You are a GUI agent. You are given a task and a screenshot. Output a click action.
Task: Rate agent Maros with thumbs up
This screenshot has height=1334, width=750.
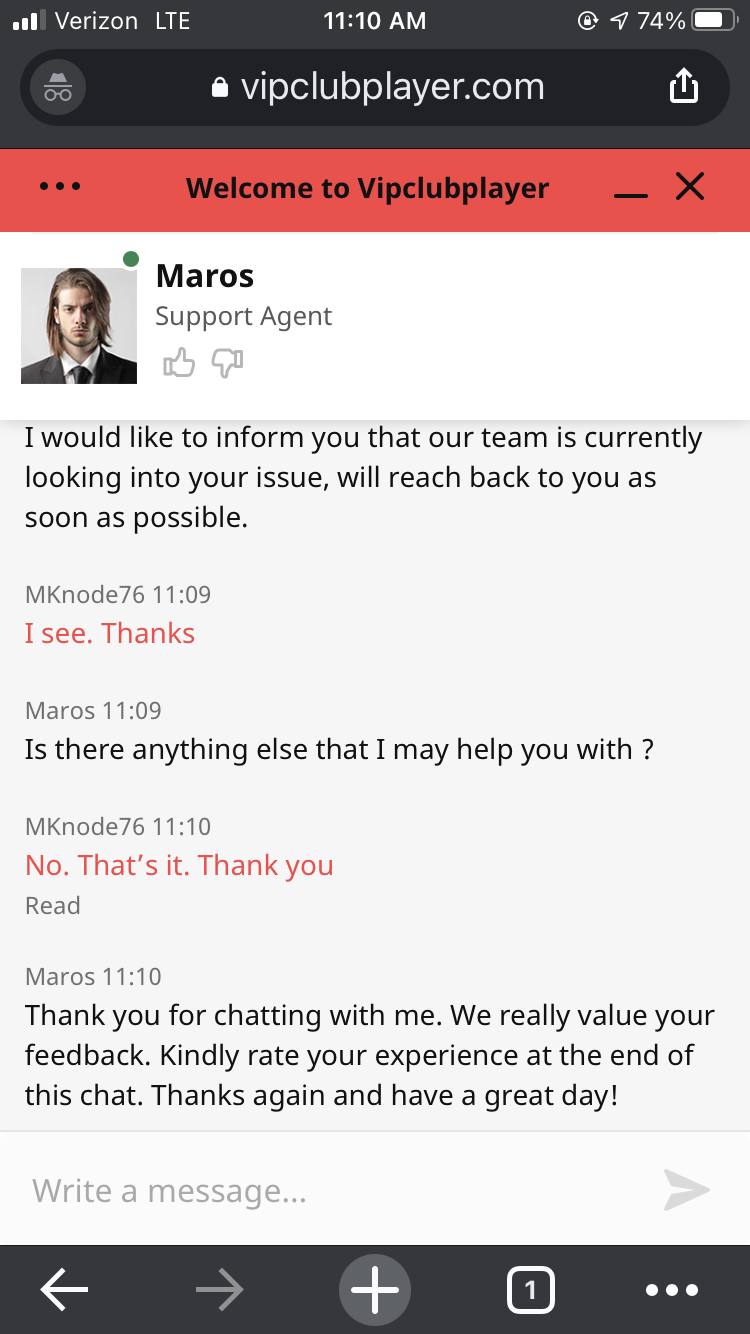pyautogui.click(x=179, y=363)
